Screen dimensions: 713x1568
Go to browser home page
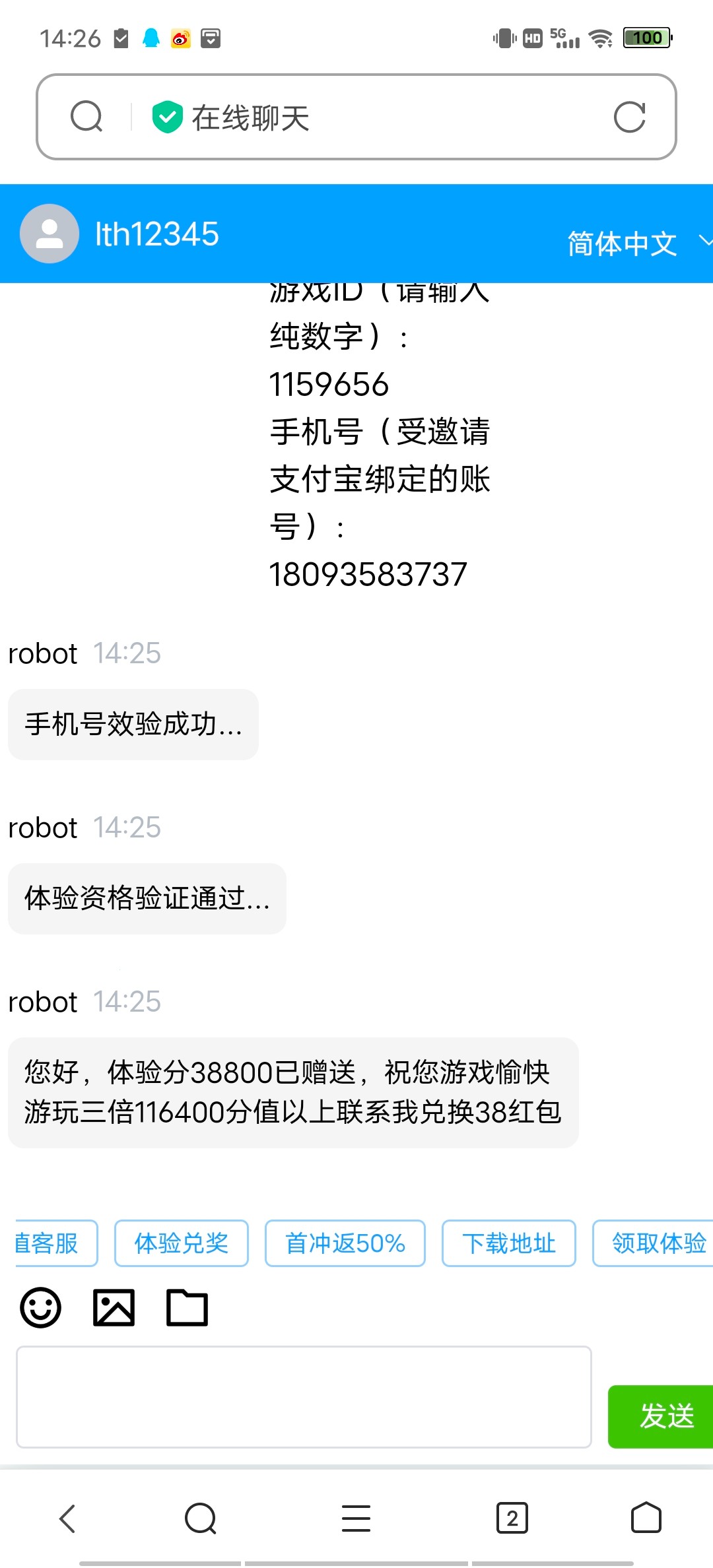pos(646,1518)
